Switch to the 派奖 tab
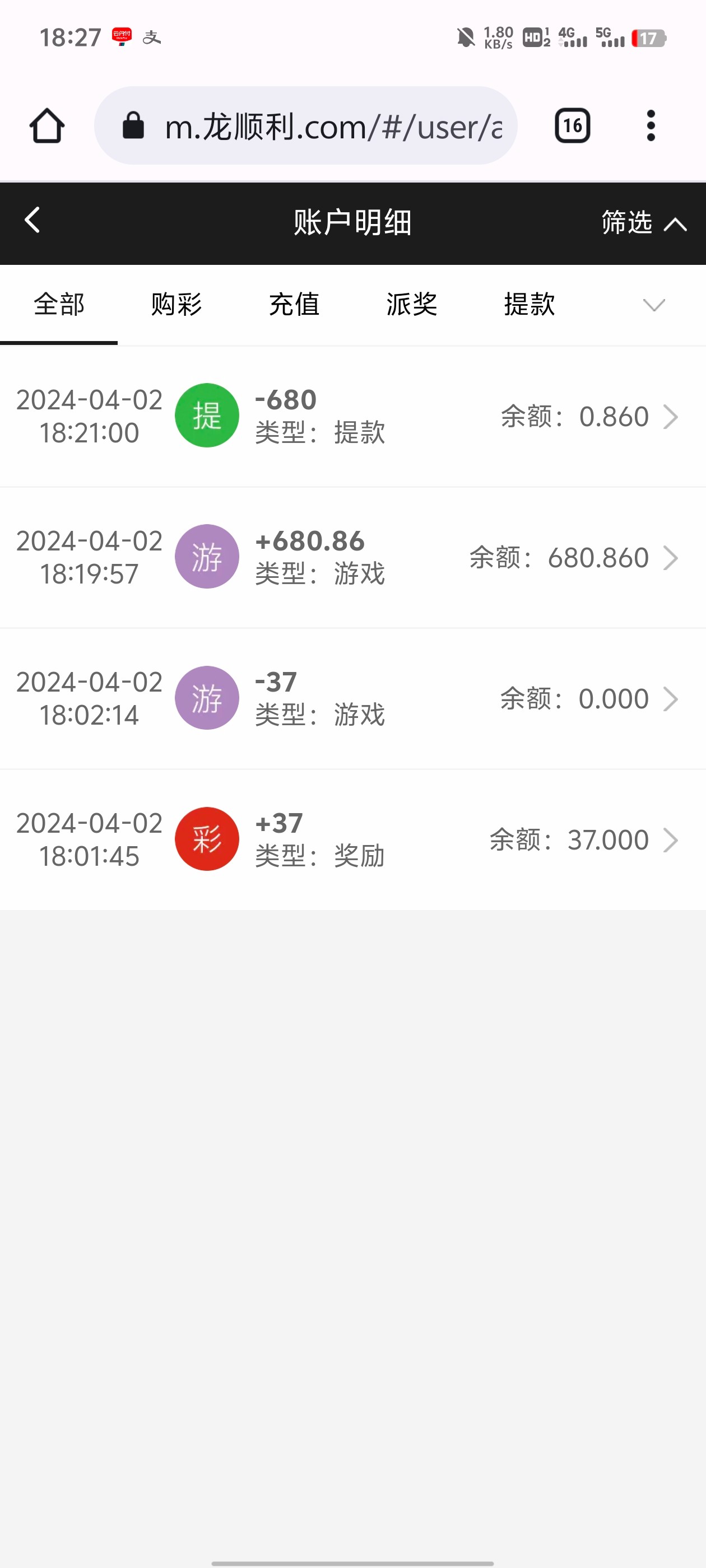This screenshot has height=1568, width=706. tap(412, 304)
